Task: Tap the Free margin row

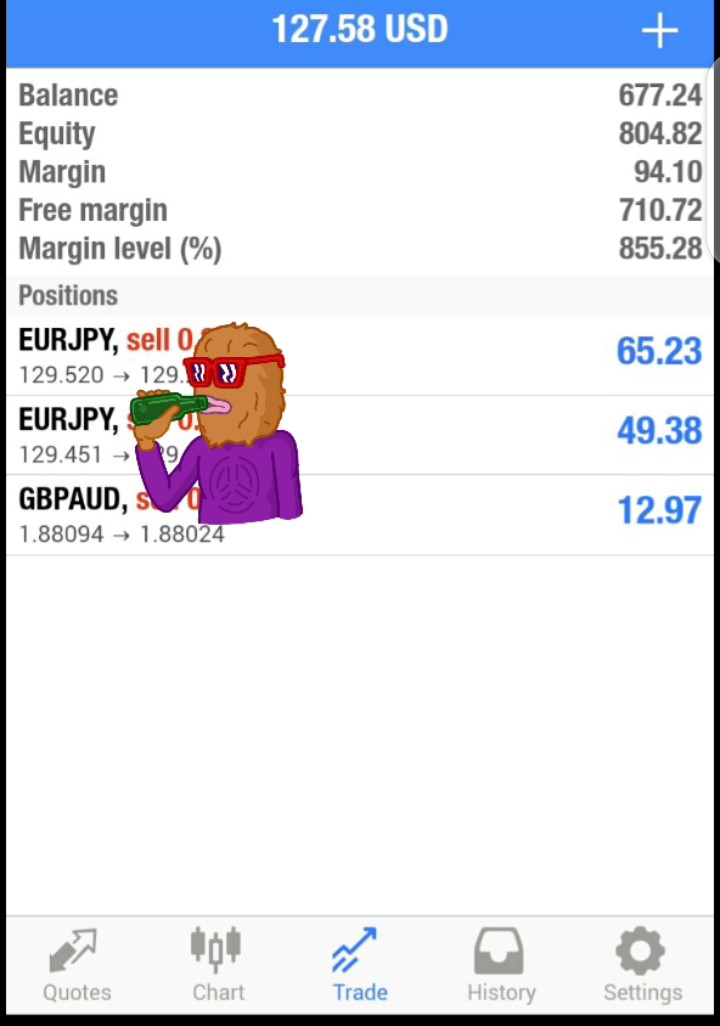Action: (x=360, y=210)
